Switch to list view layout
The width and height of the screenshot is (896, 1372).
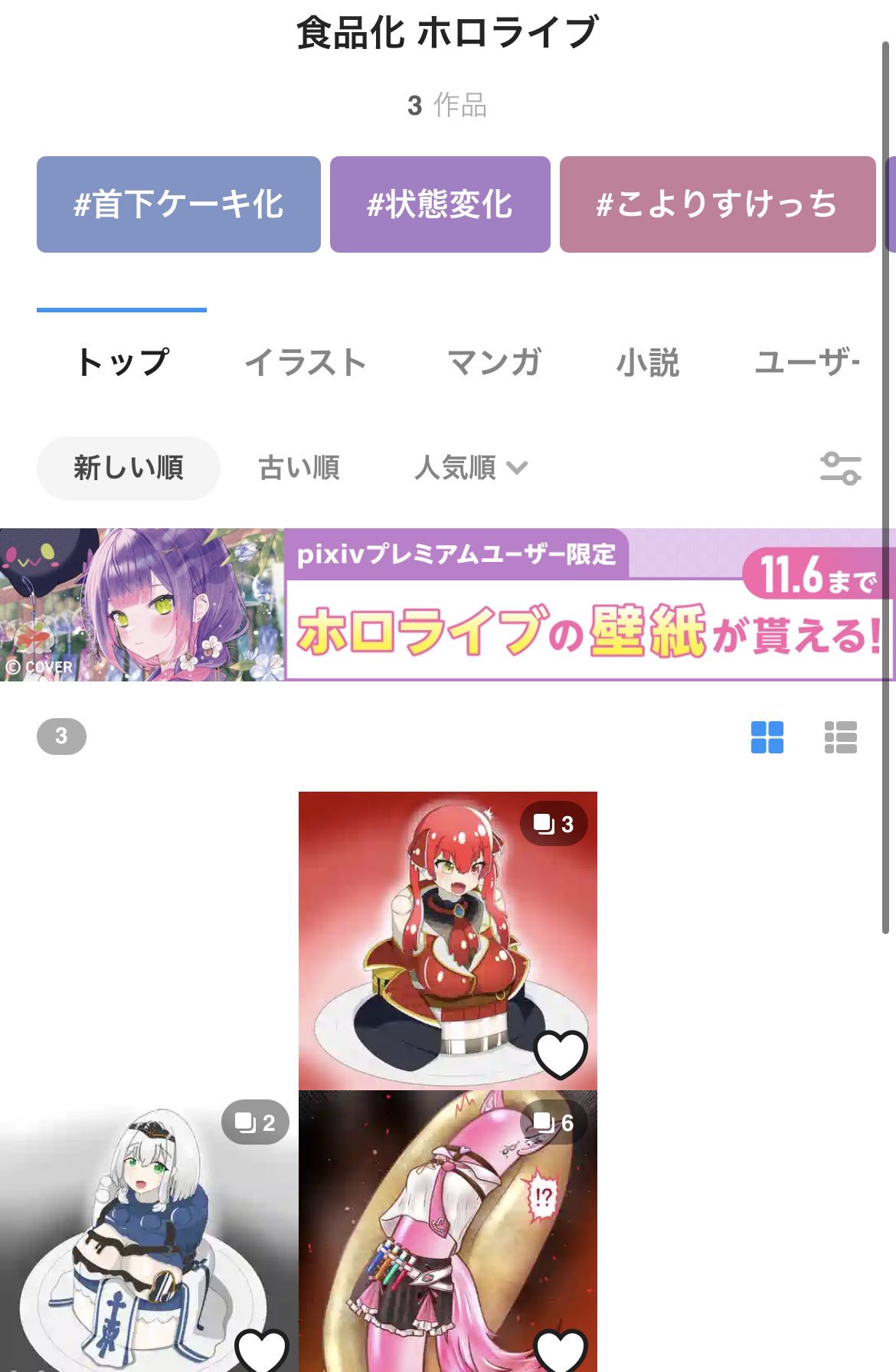pyautogui.click(x=840, y=737)
